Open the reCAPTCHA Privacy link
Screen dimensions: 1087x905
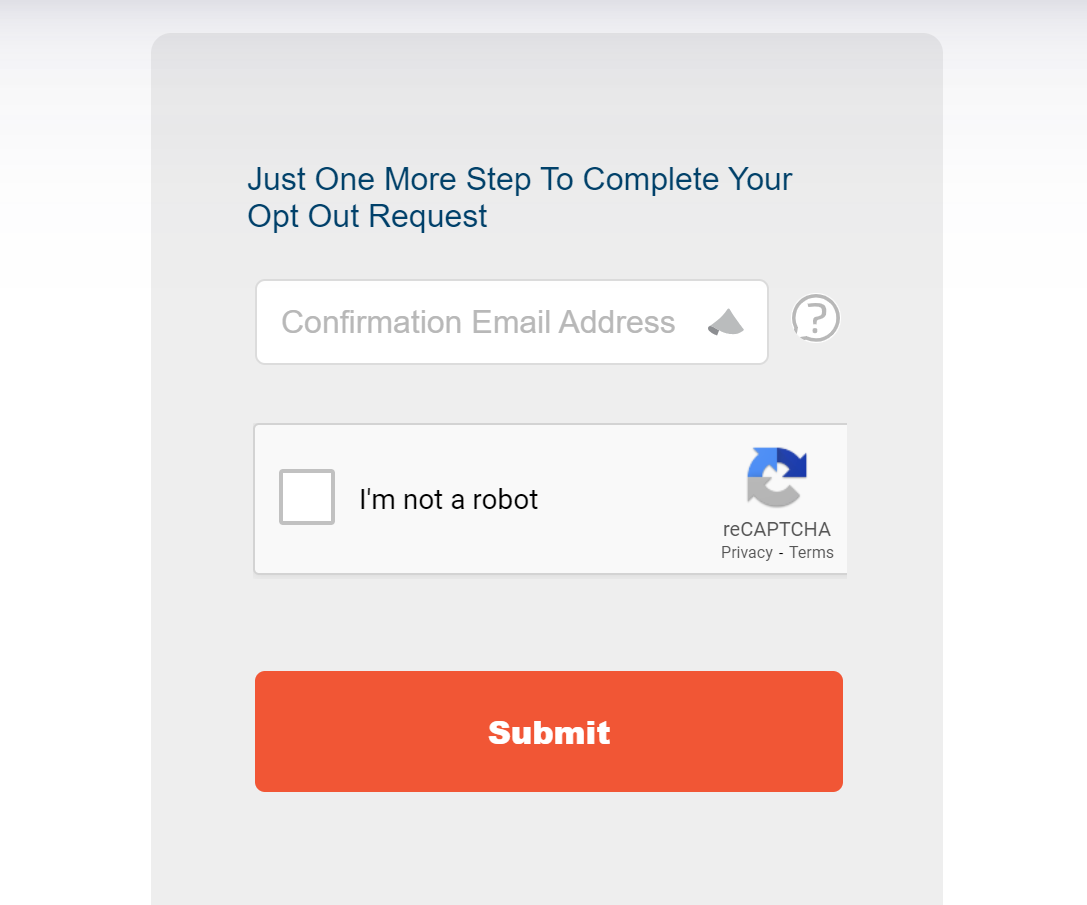point(747,552)
